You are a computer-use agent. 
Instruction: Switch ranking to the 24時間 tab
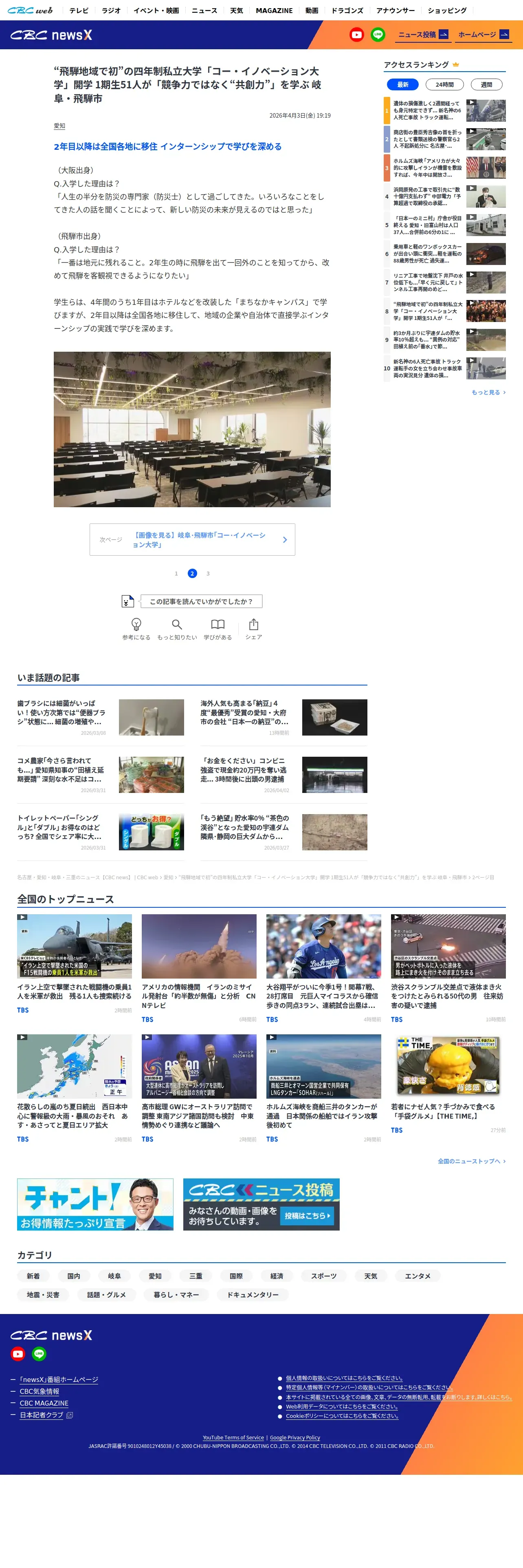click(444, 85)
